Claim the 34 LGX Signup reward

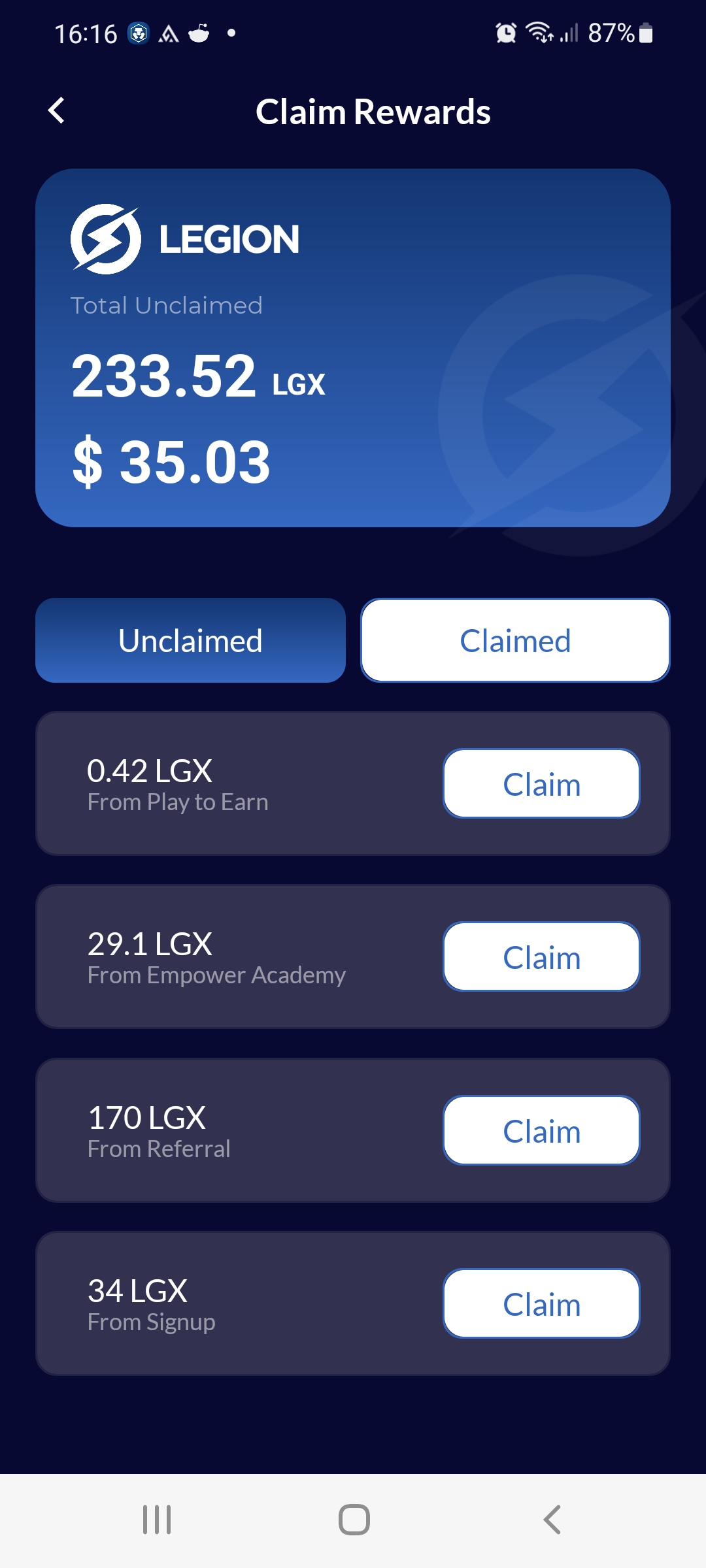(x=541, y=1303)
